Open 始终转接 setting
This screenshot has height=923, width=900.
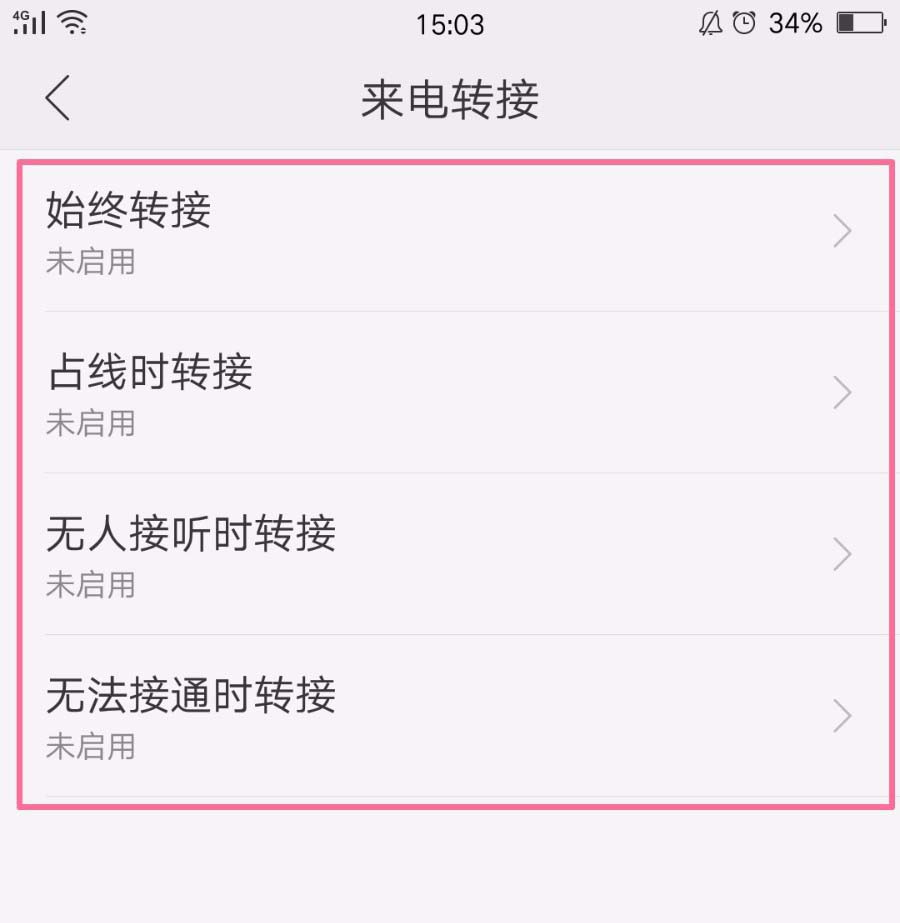(450, 232)
